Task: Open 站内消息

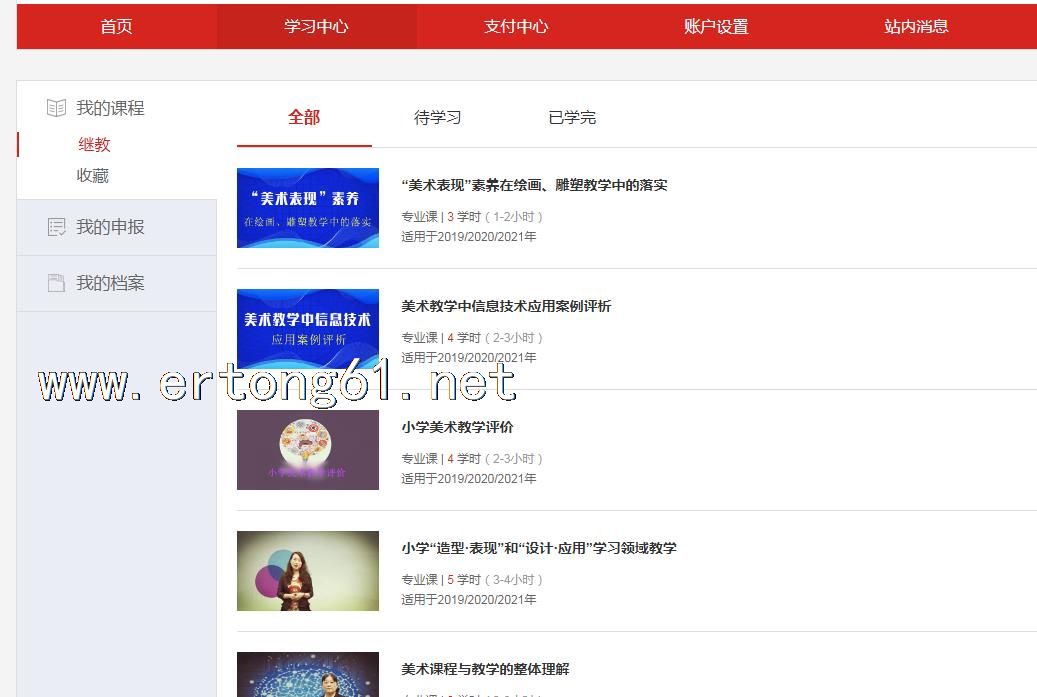Action: click(916, 27)
